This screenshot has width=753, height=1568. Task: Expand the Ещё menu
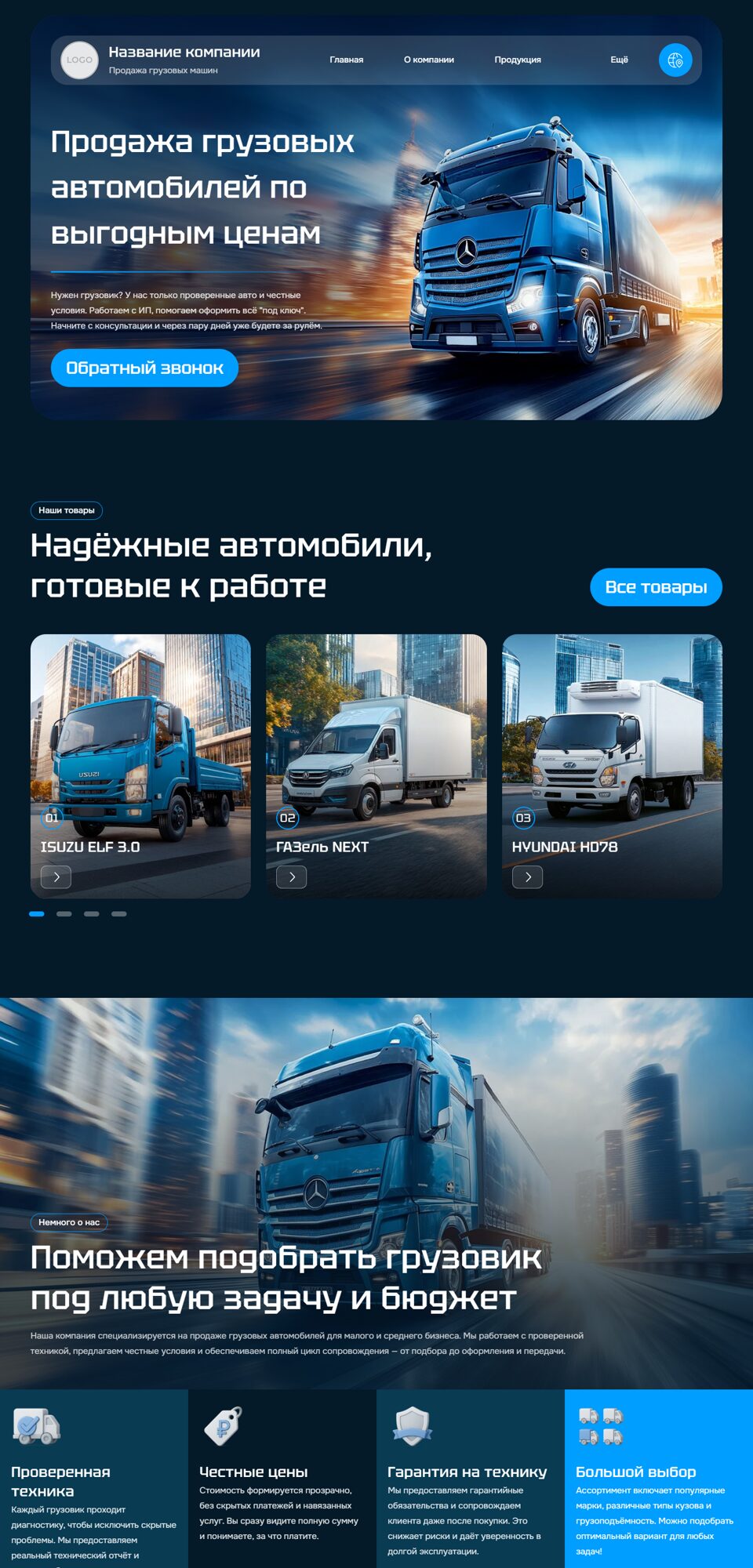click(x=619, y=60)
